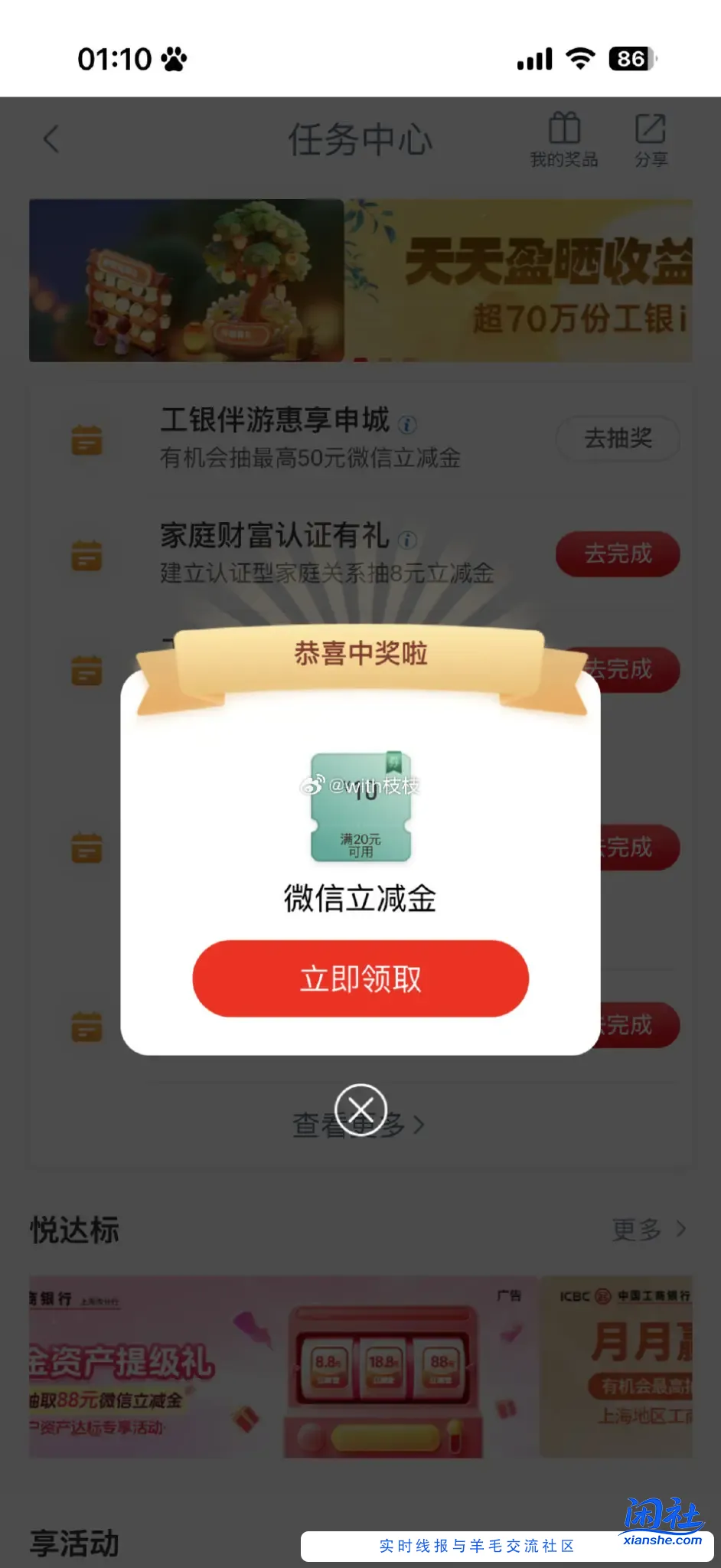Tap the calendar icon next to 工银伴游惠享申城
721x1568 pixels.
pyautogui.click(x=86, y=439)
